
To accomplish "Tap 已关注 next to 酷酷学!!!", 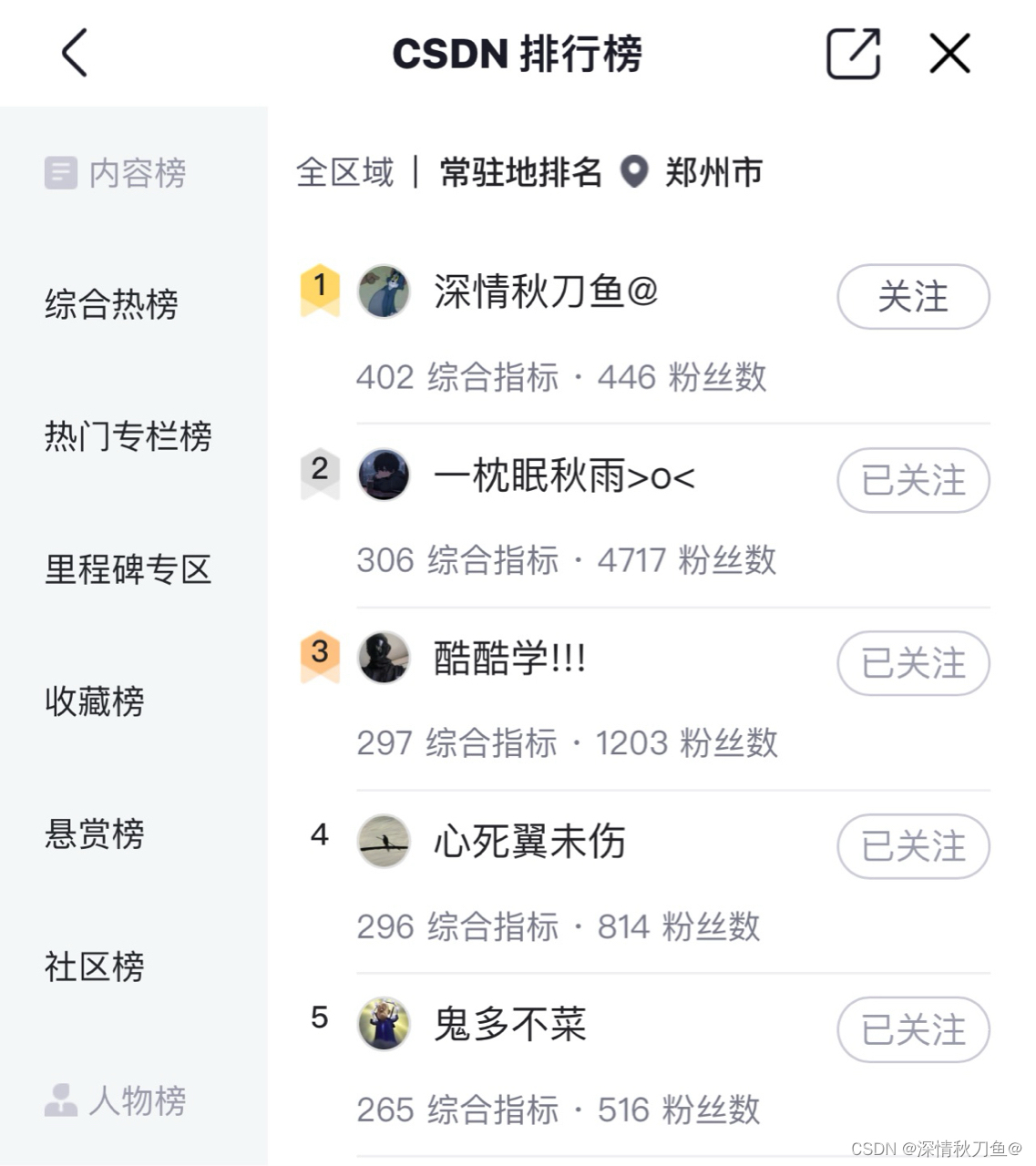I will coord(913,663).
